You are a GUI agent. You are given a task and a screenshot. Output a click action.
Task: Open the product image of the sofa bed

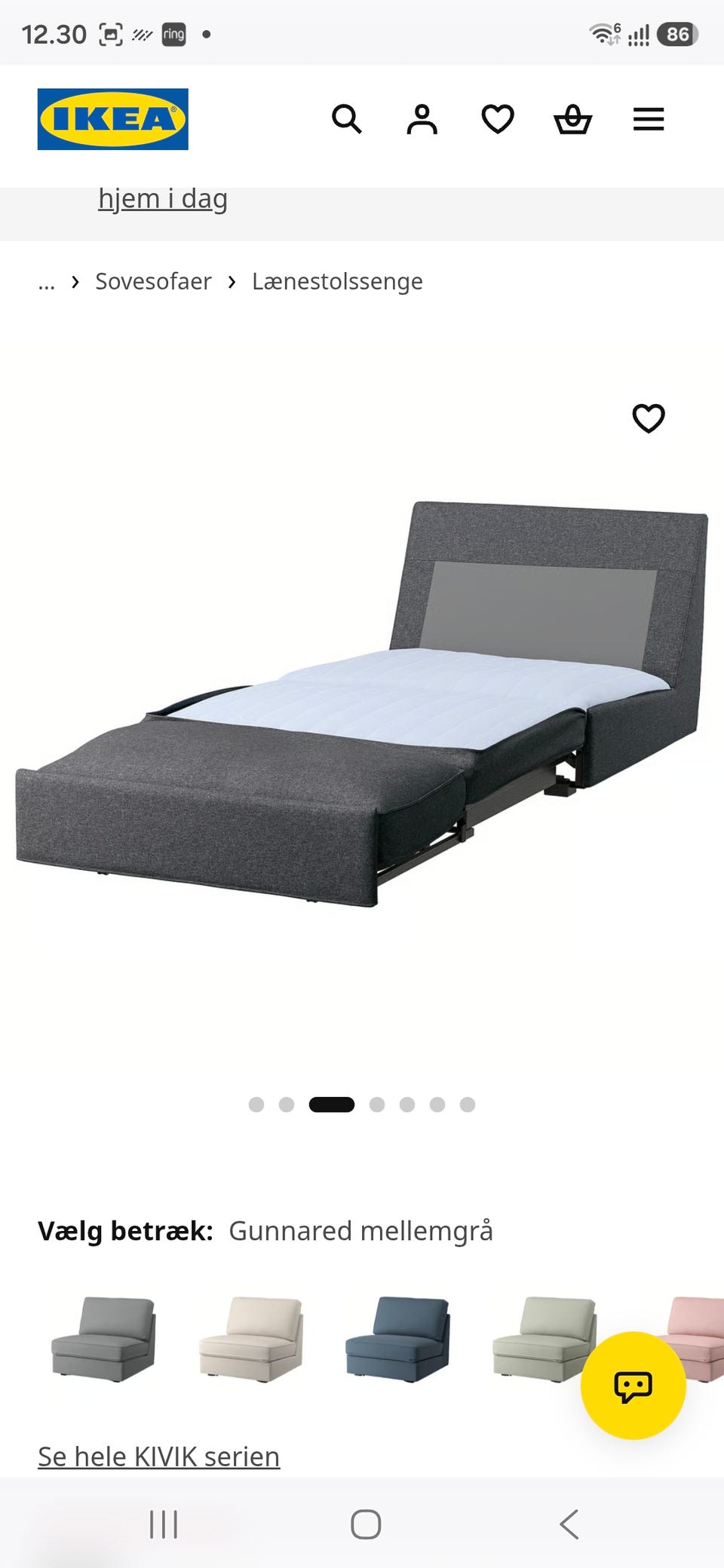tap(362, 703)
